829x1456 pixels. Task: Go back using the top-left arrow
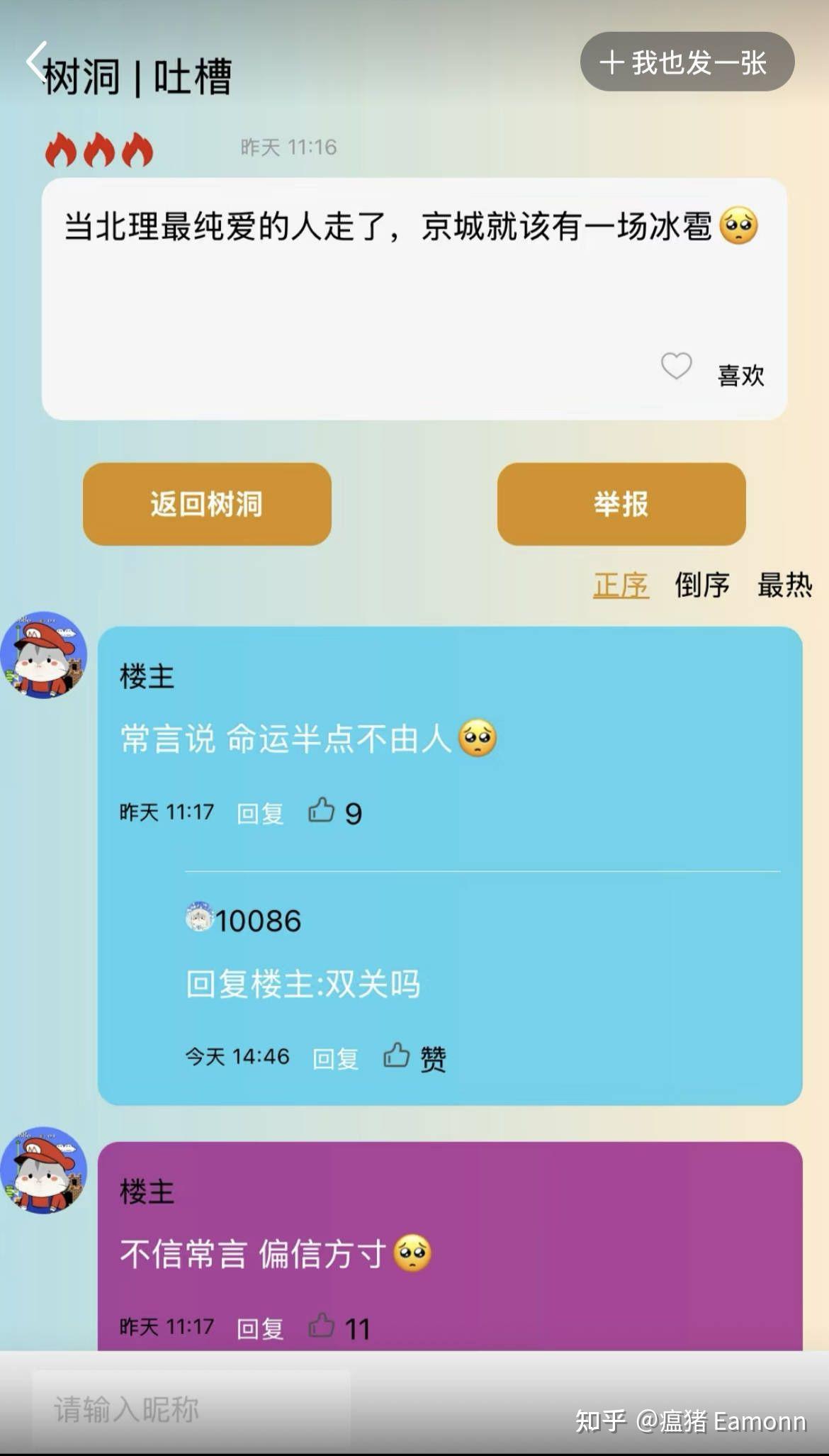click(35, 62)
